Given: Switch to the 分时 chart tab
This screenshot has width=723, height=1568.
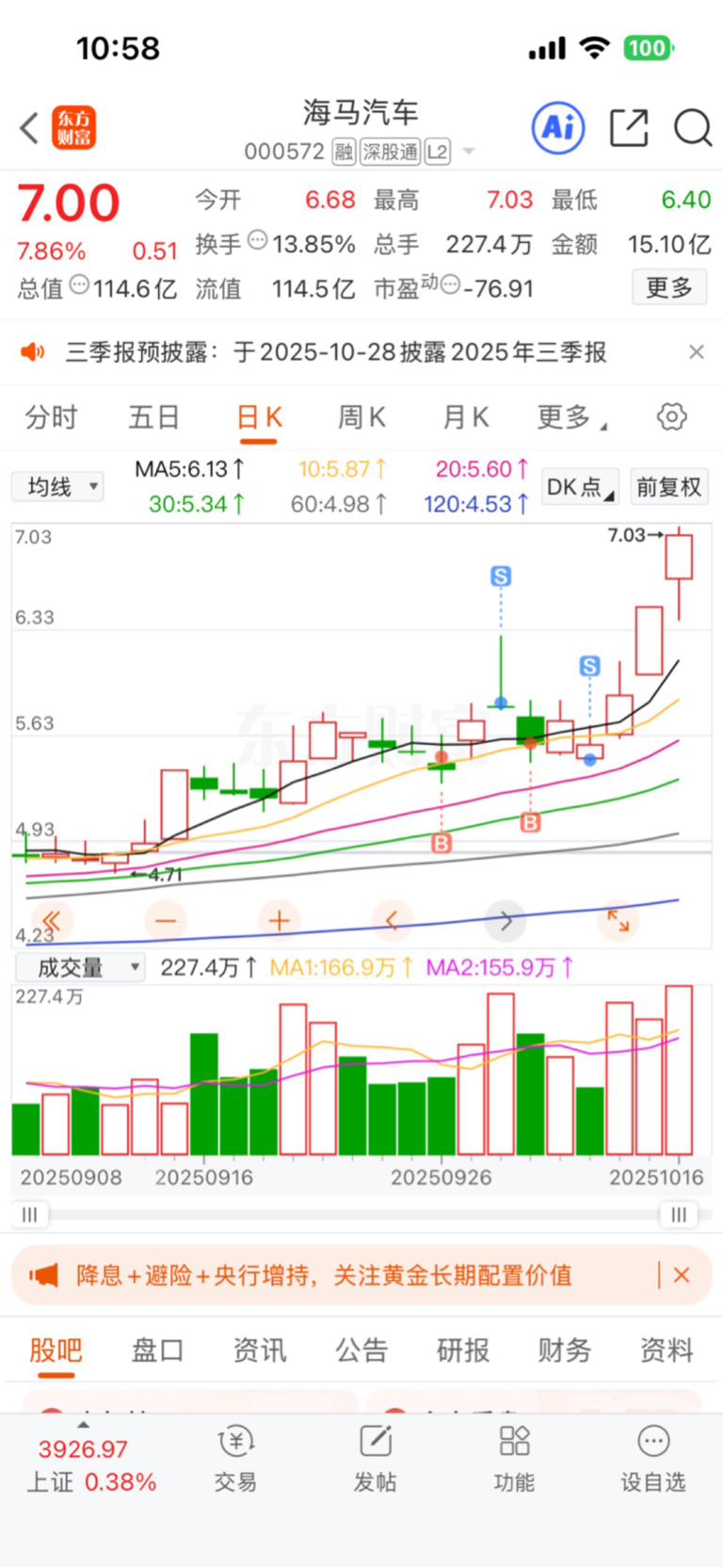Looking at the screenshot, I should click(51, 417).
